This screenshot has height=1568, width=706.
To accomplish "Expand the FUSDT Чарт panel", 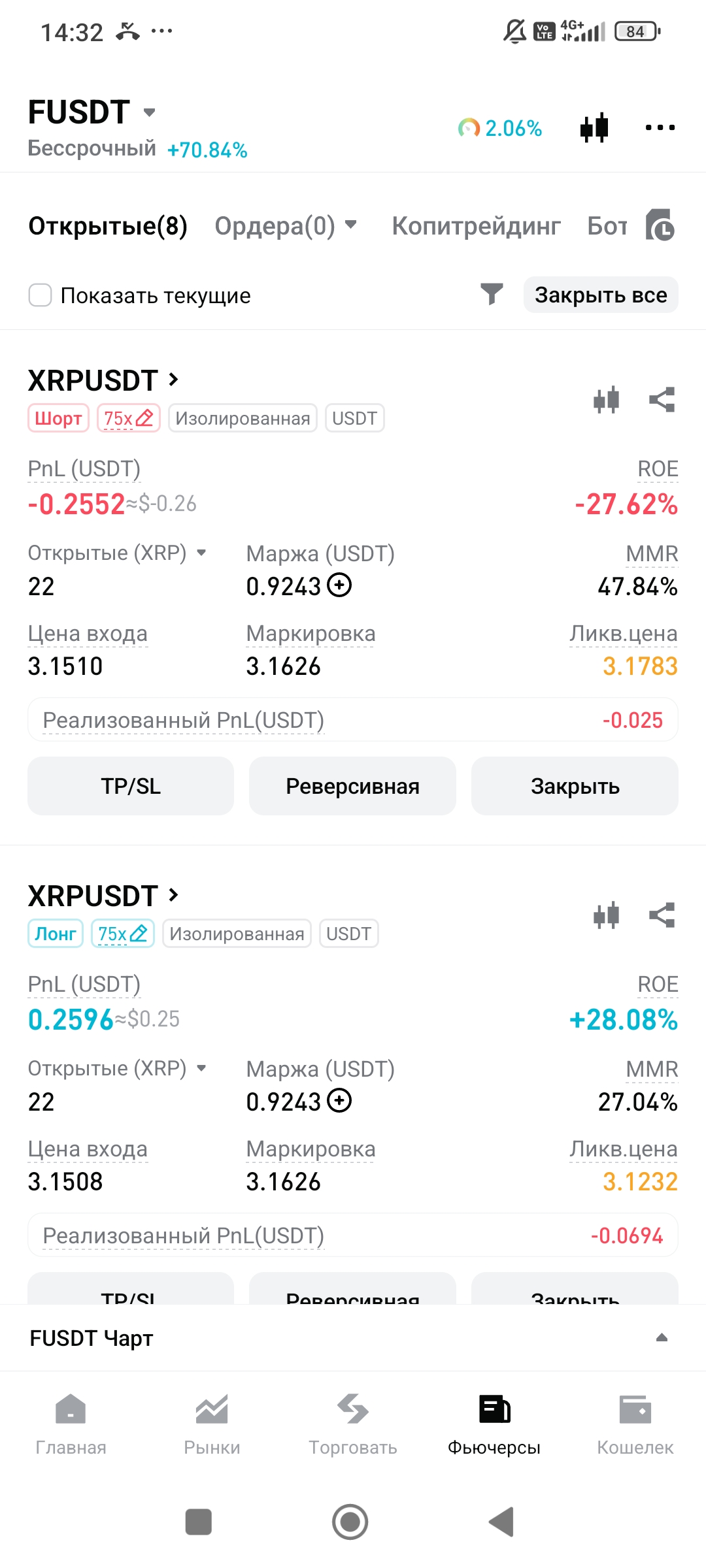I will (x=662, y=1338).
